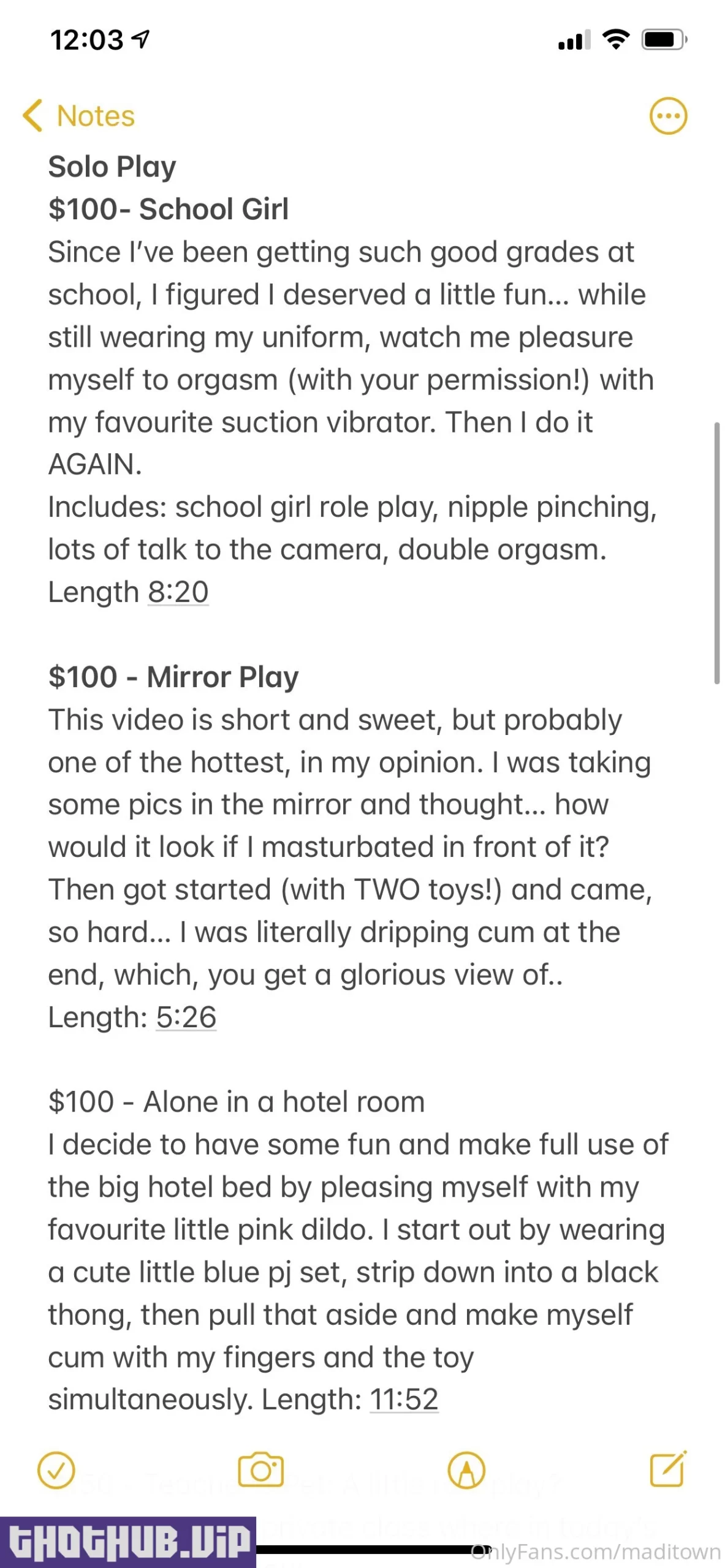Tap the underlined 11:52 time link

tap(404, 1400)
